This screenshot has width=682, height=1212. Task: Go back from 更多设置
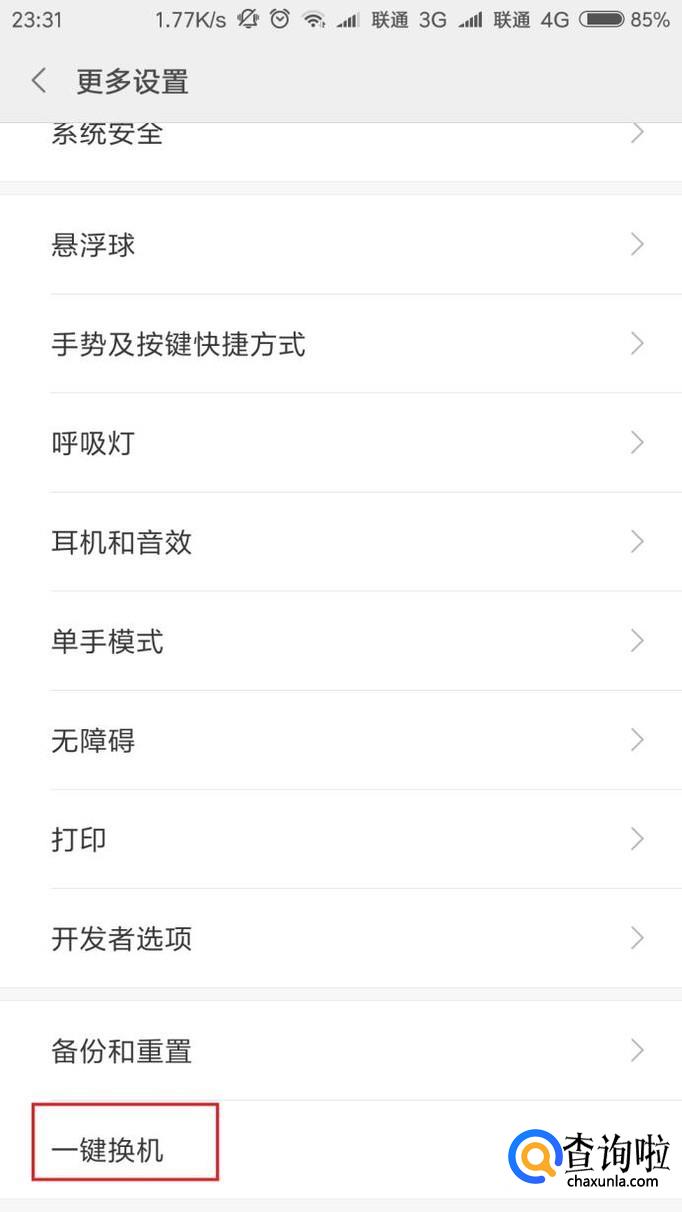tap(39, 81)
